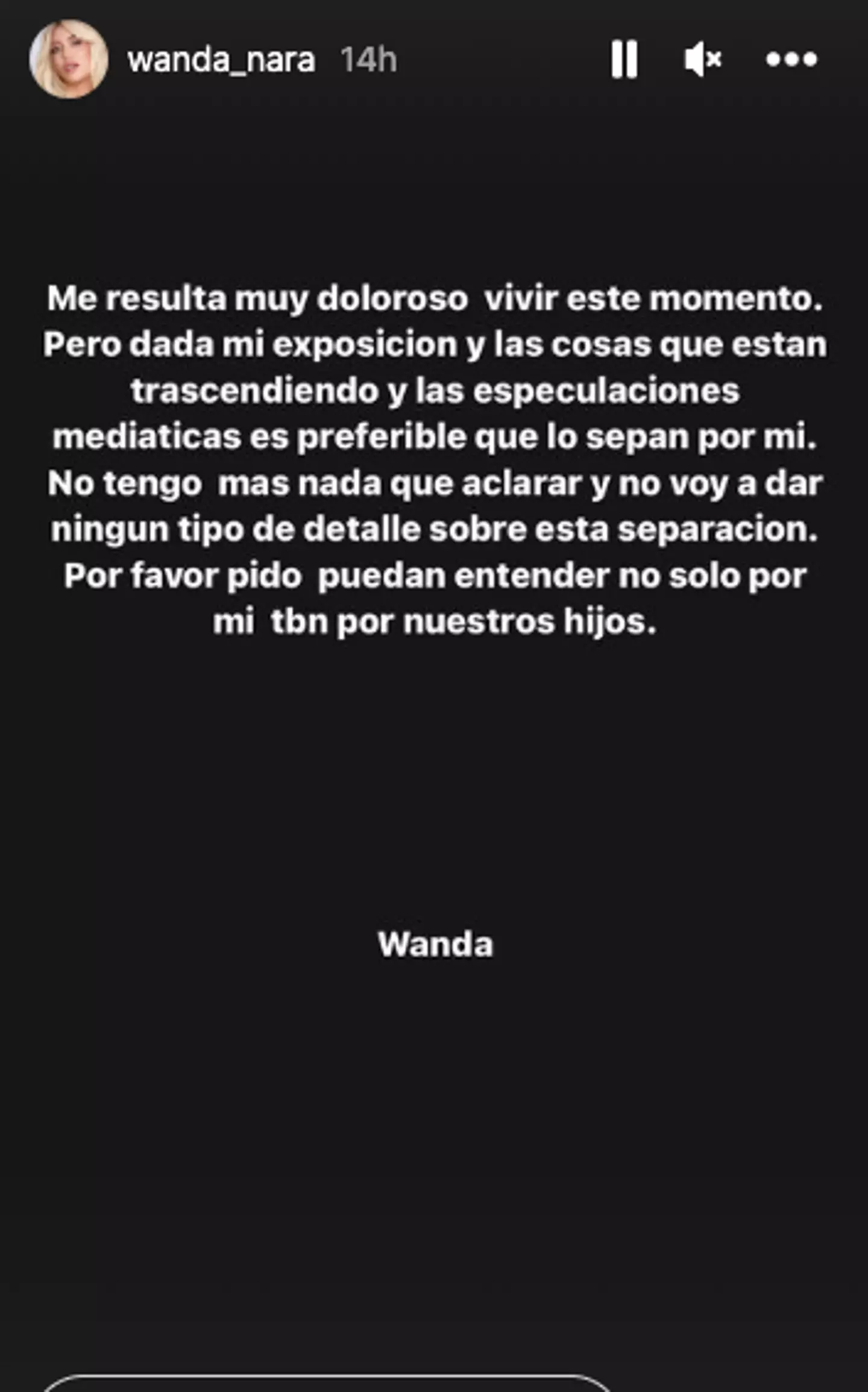This screenshot has width=868, height=1392.
Task: Open the three-dot more options menu
Action: (x=791, y=59)
